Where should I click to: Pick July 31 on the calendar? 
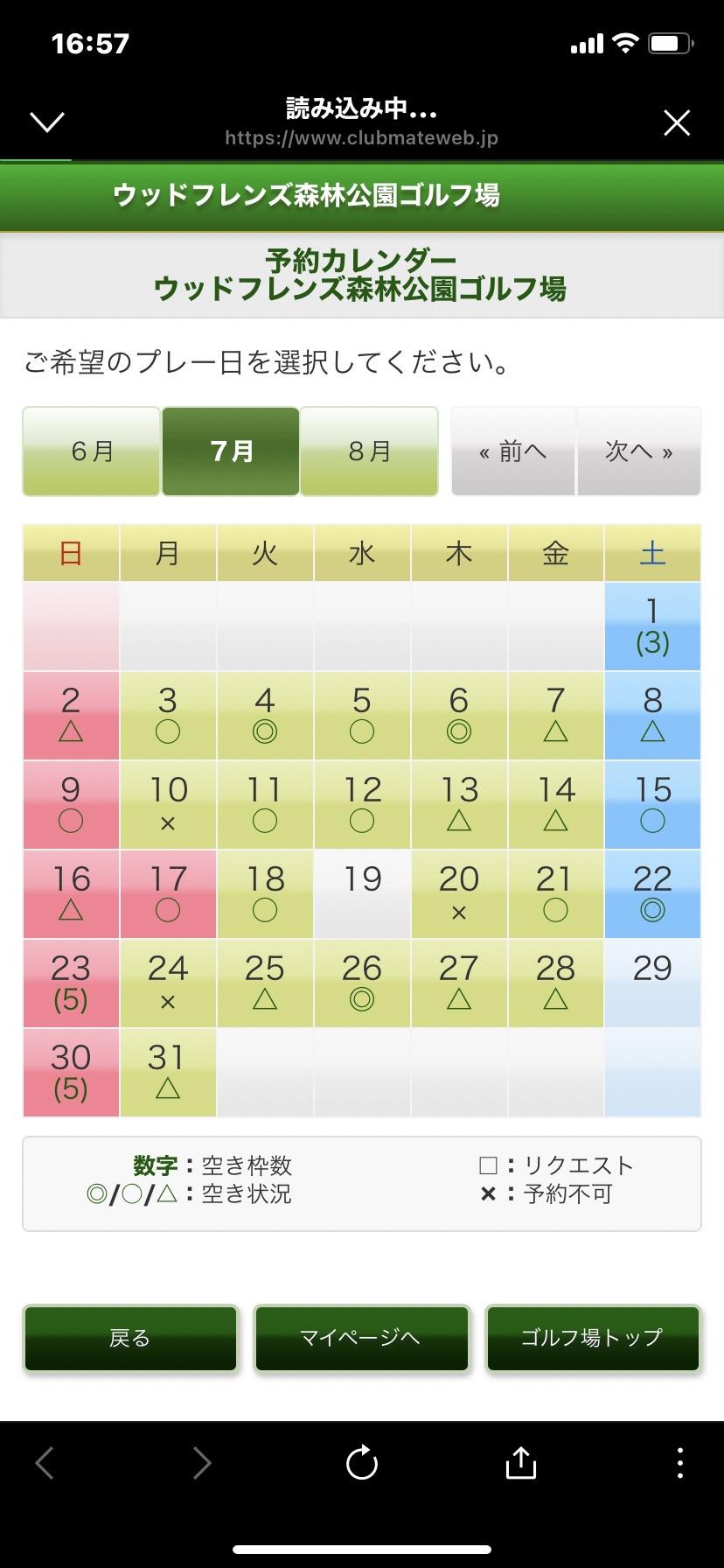168,1072
